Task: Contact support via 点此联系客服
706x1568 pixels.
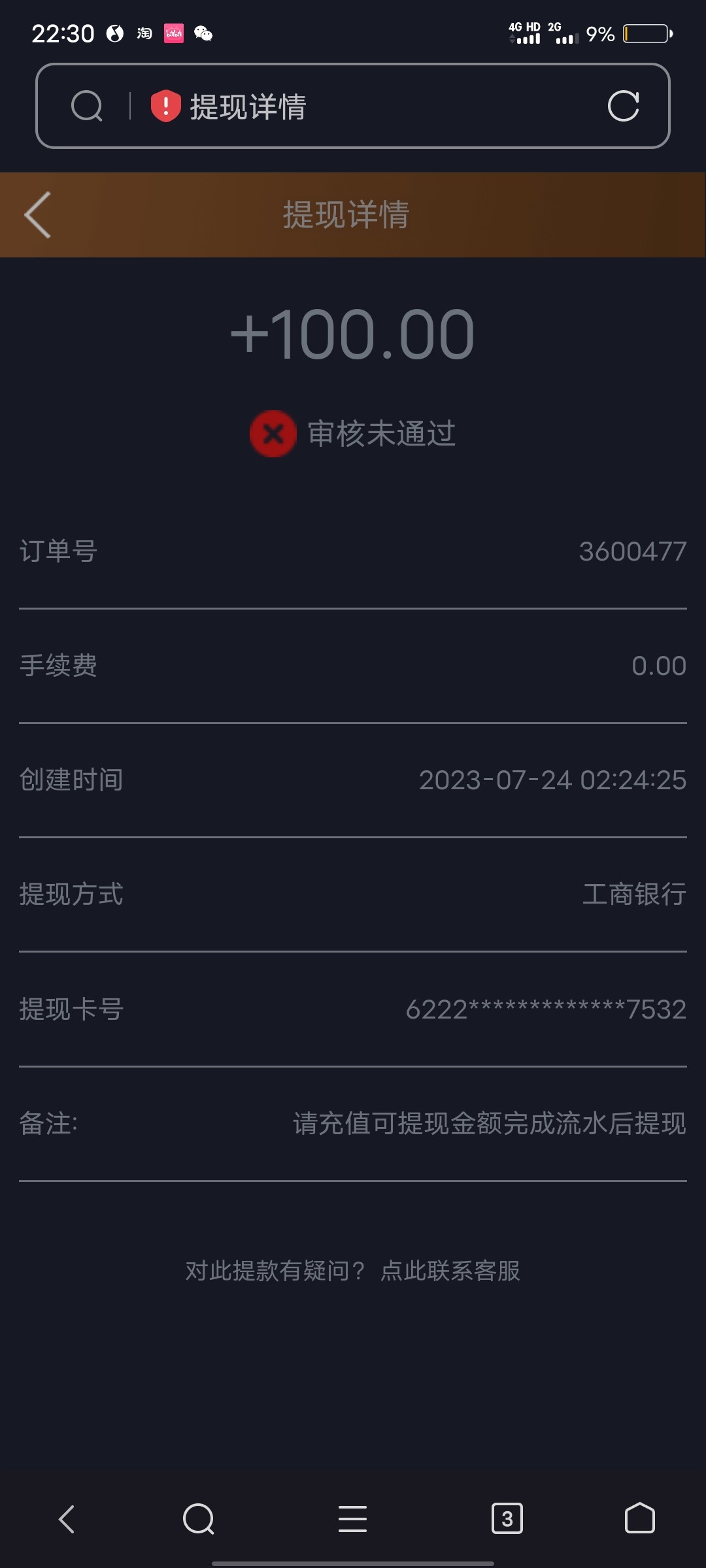Action: pyautogui.click(x=450, y=1271)
